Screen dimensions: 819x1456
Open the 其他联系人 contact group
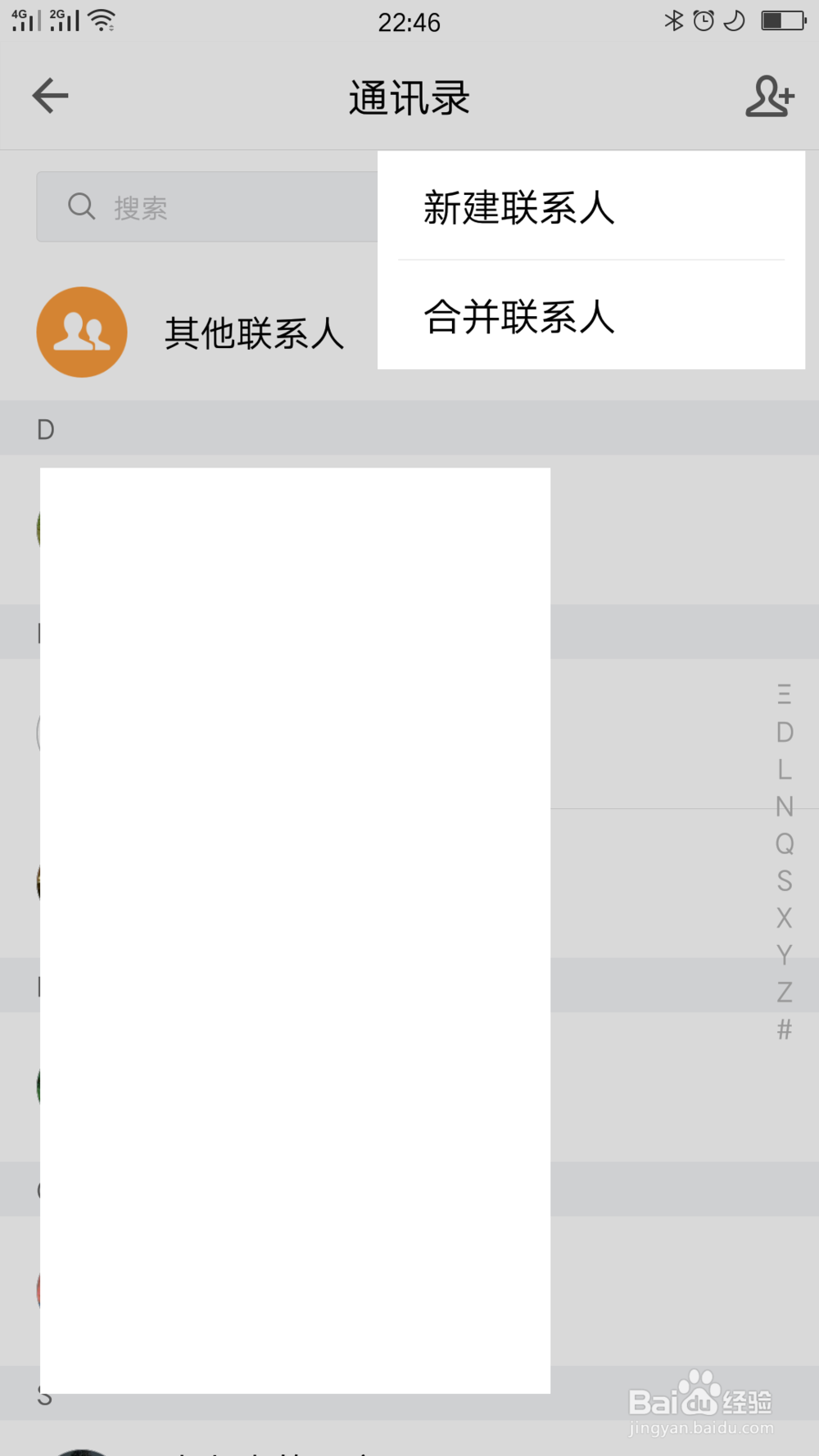[256, 332]
